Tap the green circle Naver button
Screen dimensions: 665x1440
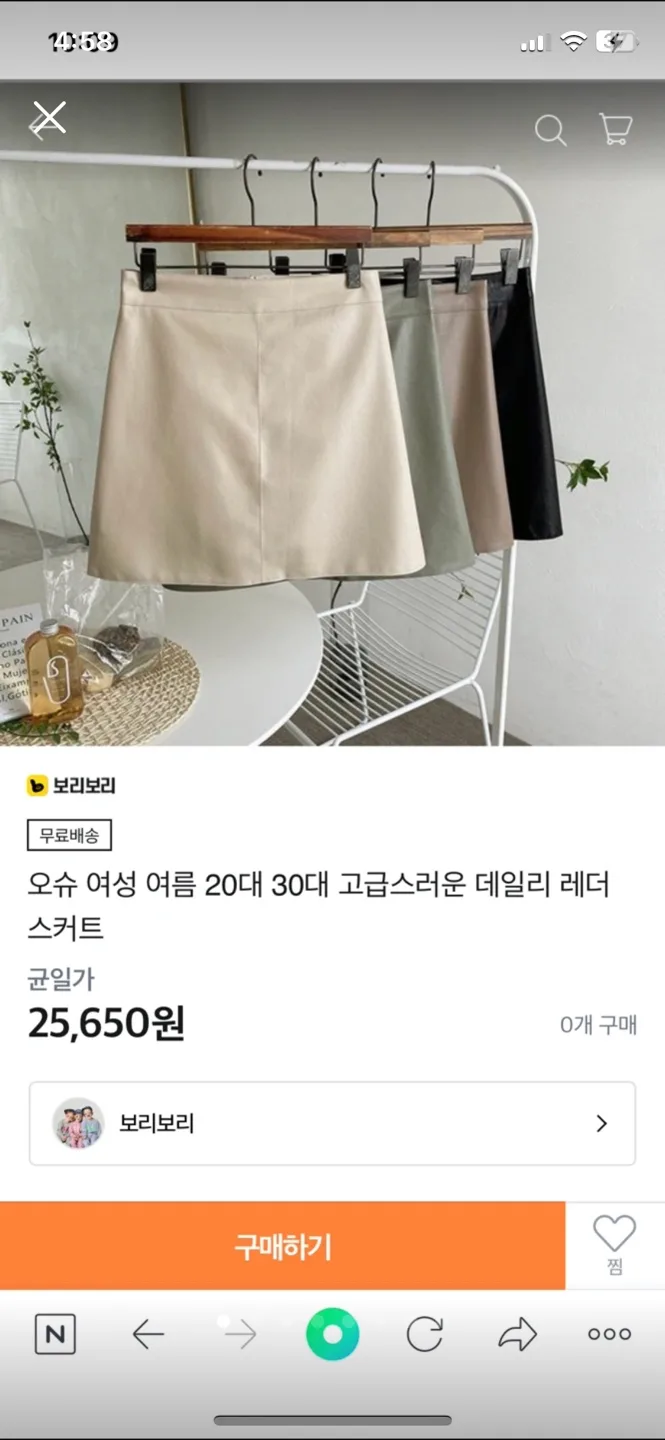332,1334
